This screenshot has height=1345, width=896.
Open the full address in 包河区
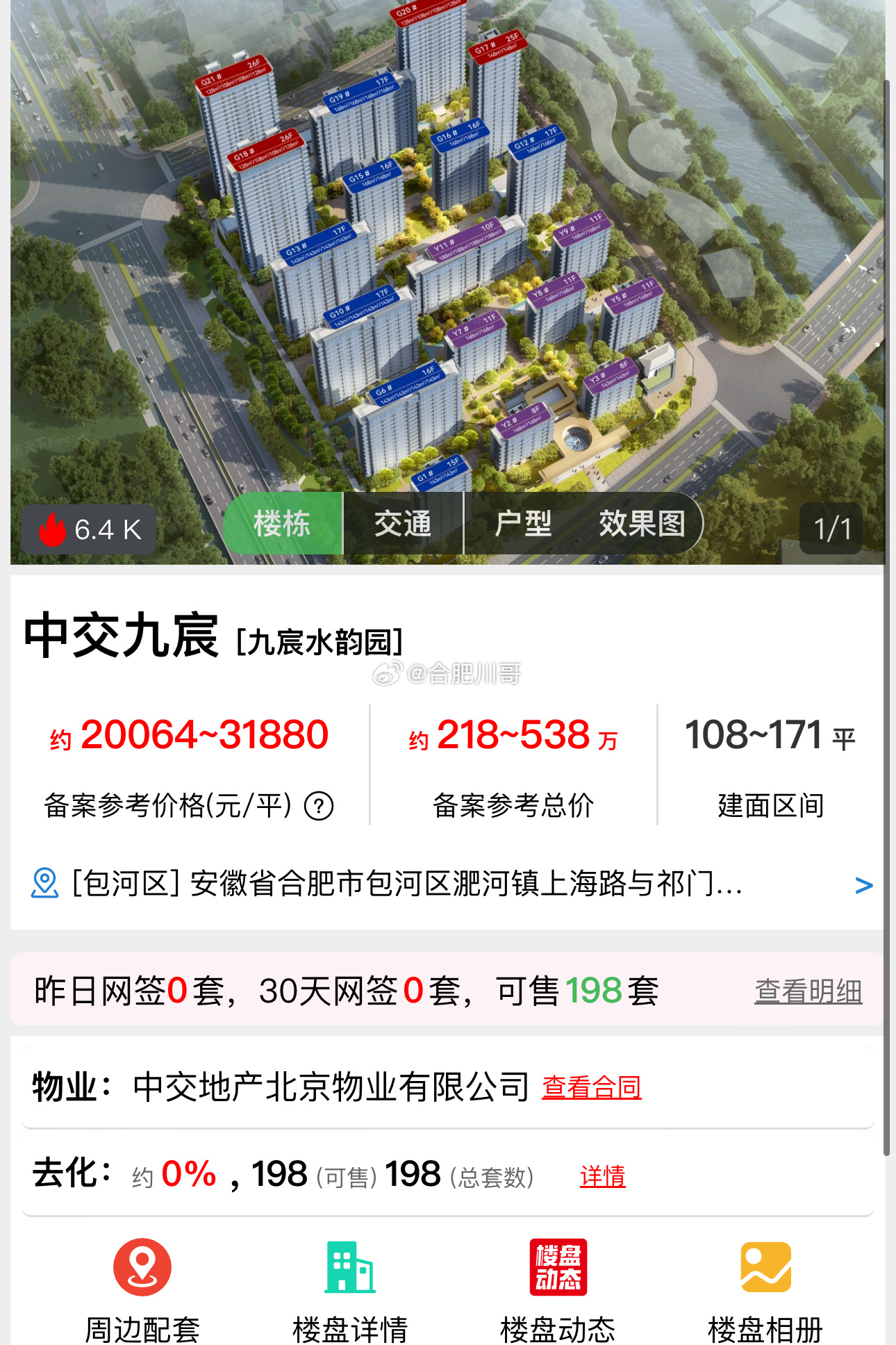[389, 885]
